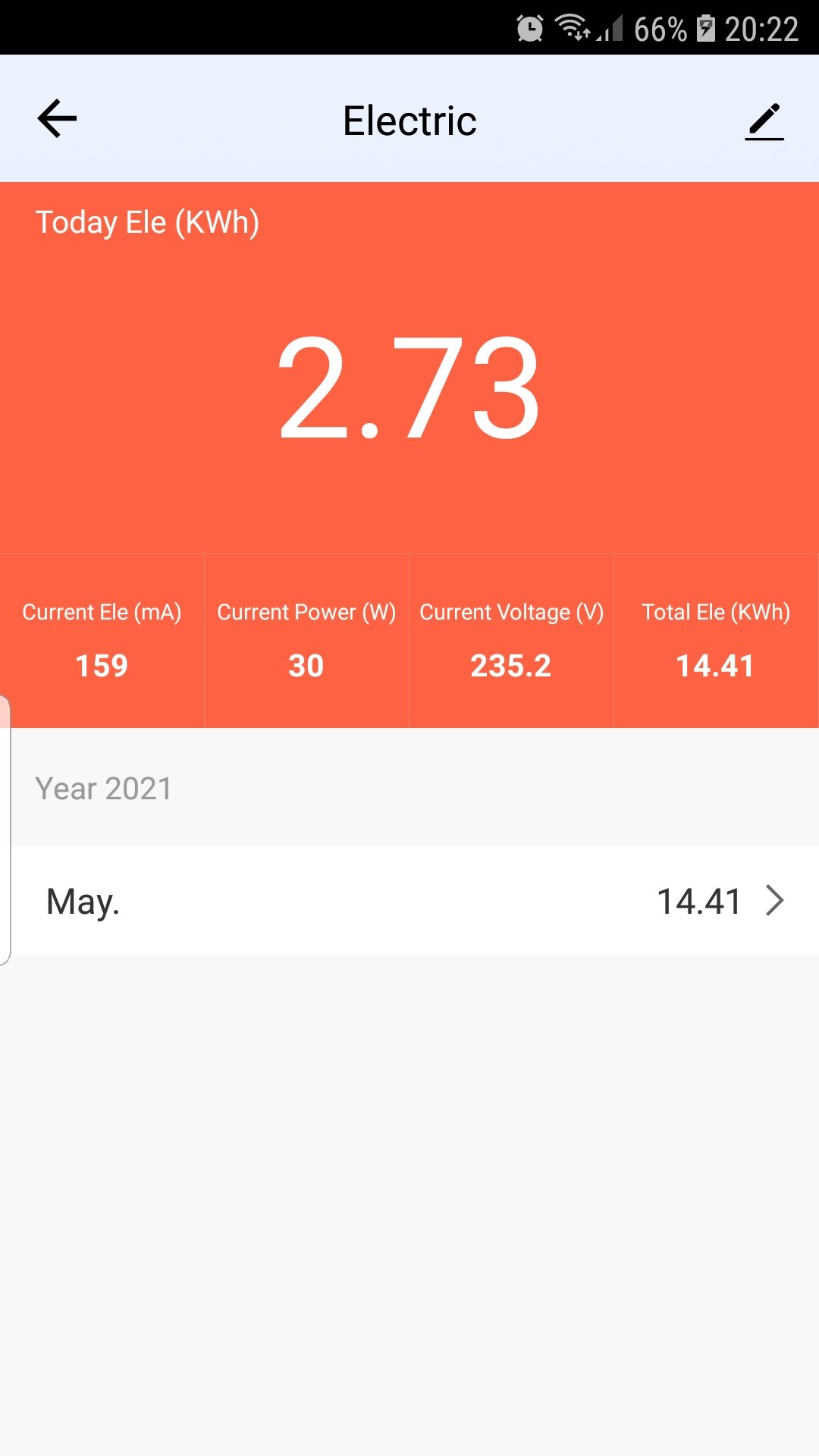The width and height of the screenshot is (819, 1456).
Task: Go back from the Electric screen
Action: [57, 119]
